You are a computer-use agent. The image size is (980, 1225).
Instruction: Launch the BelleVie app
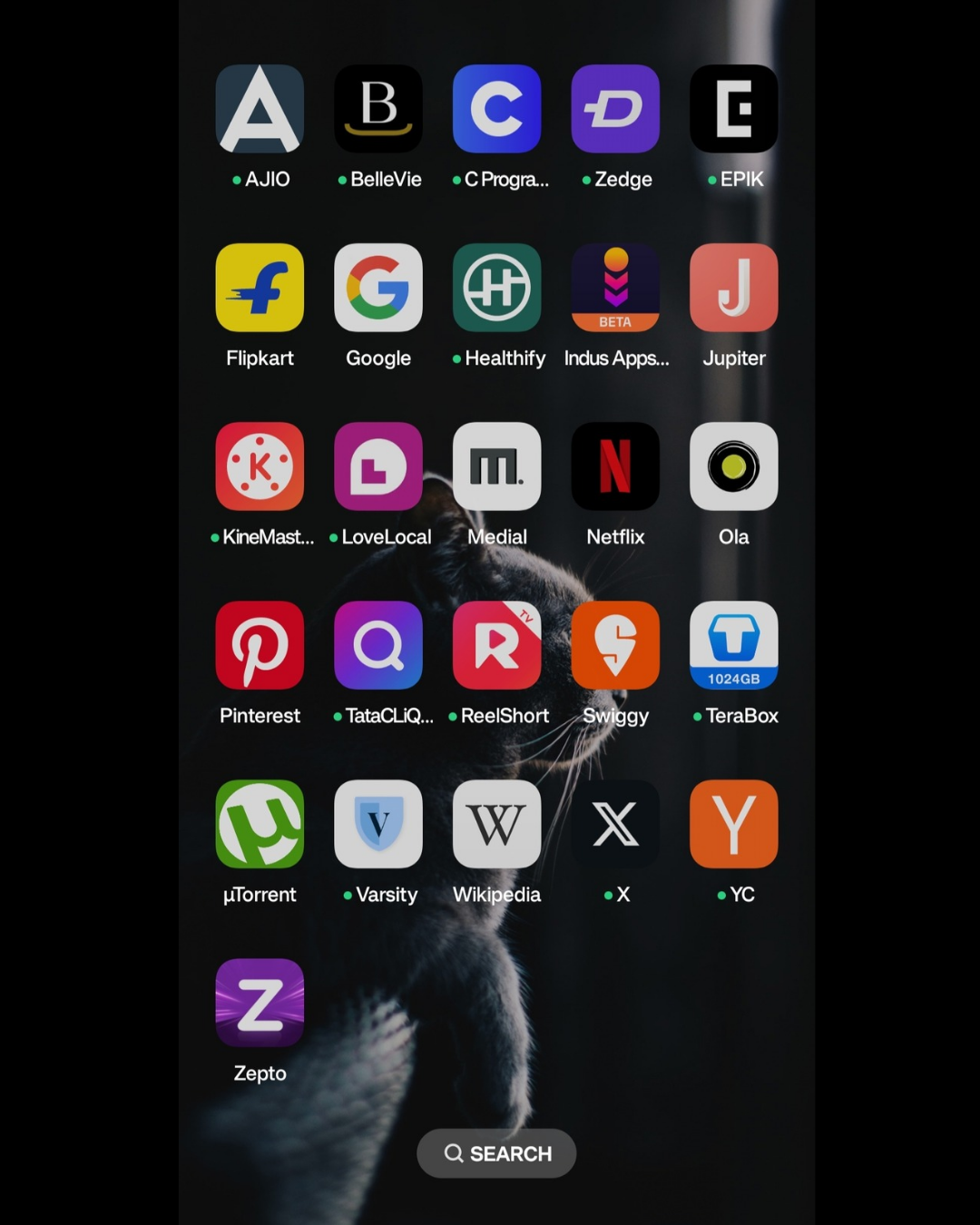point(378,109)
